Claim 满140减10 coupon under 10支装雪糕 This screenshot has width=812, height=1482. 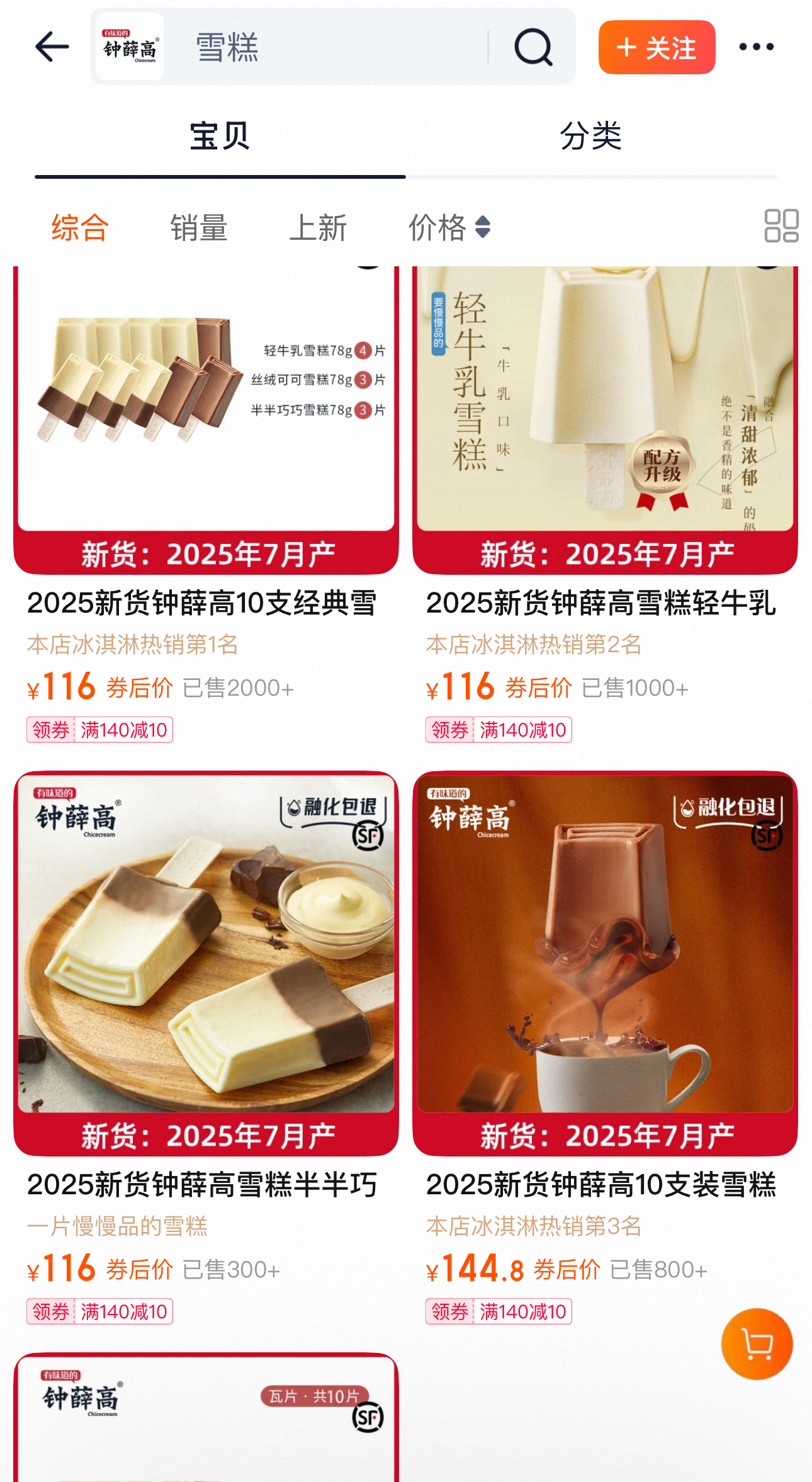499,1312
